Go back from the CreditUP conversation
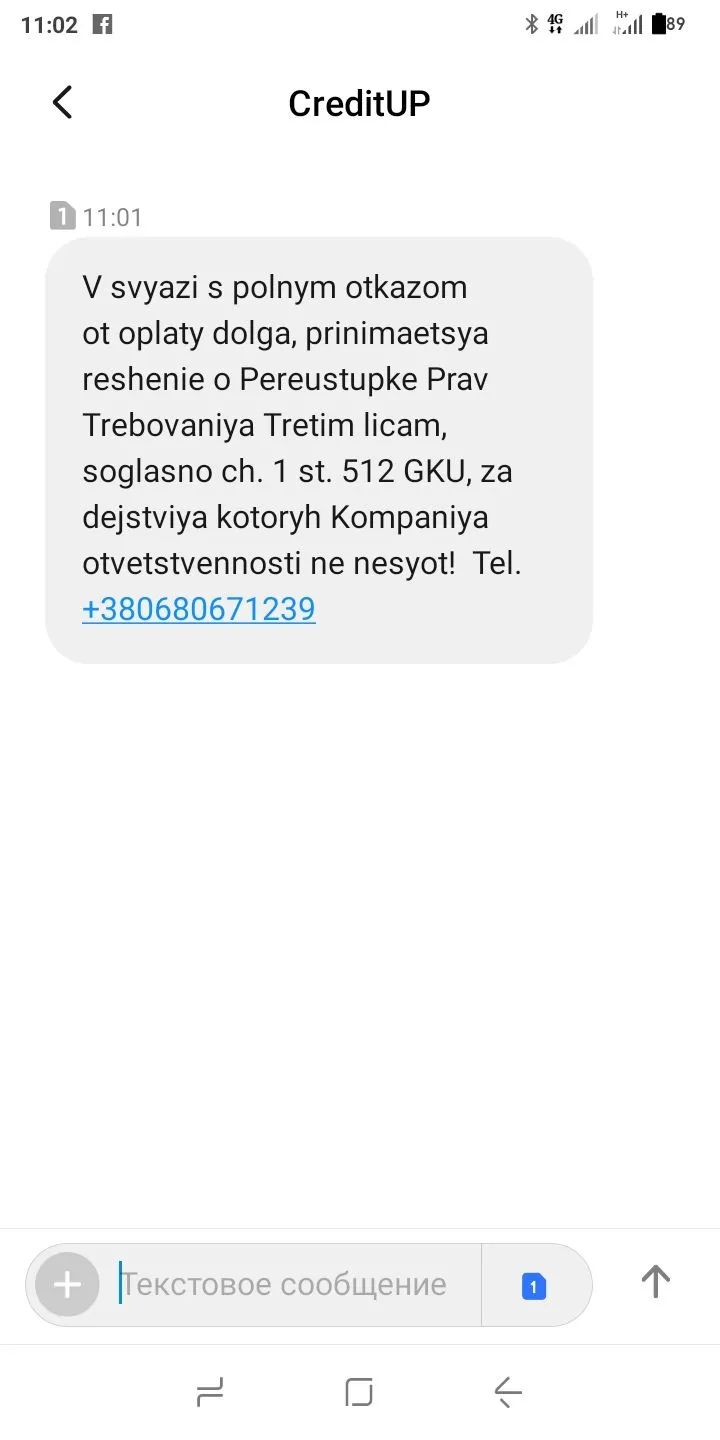The image size is (720, 1440). 62,102
